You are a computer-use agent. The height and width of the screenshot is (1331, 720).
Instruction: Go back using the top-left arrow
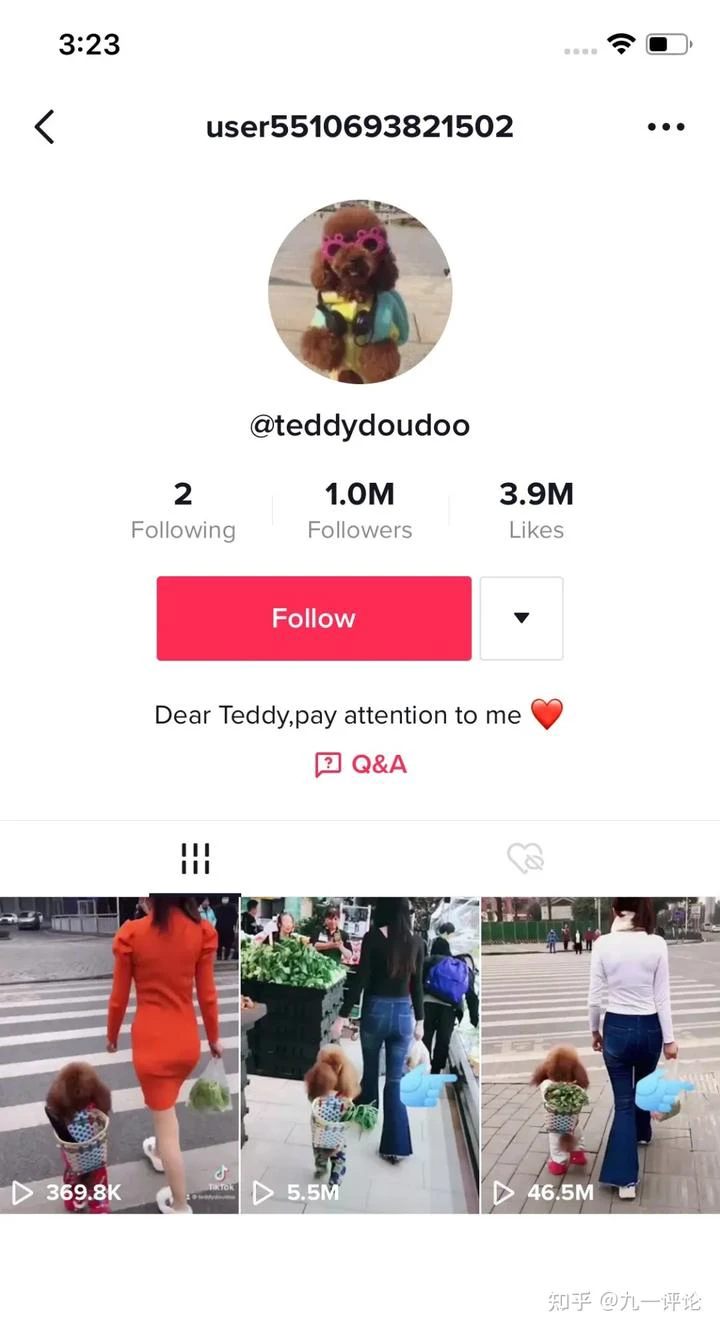click(x=44, y=127)
